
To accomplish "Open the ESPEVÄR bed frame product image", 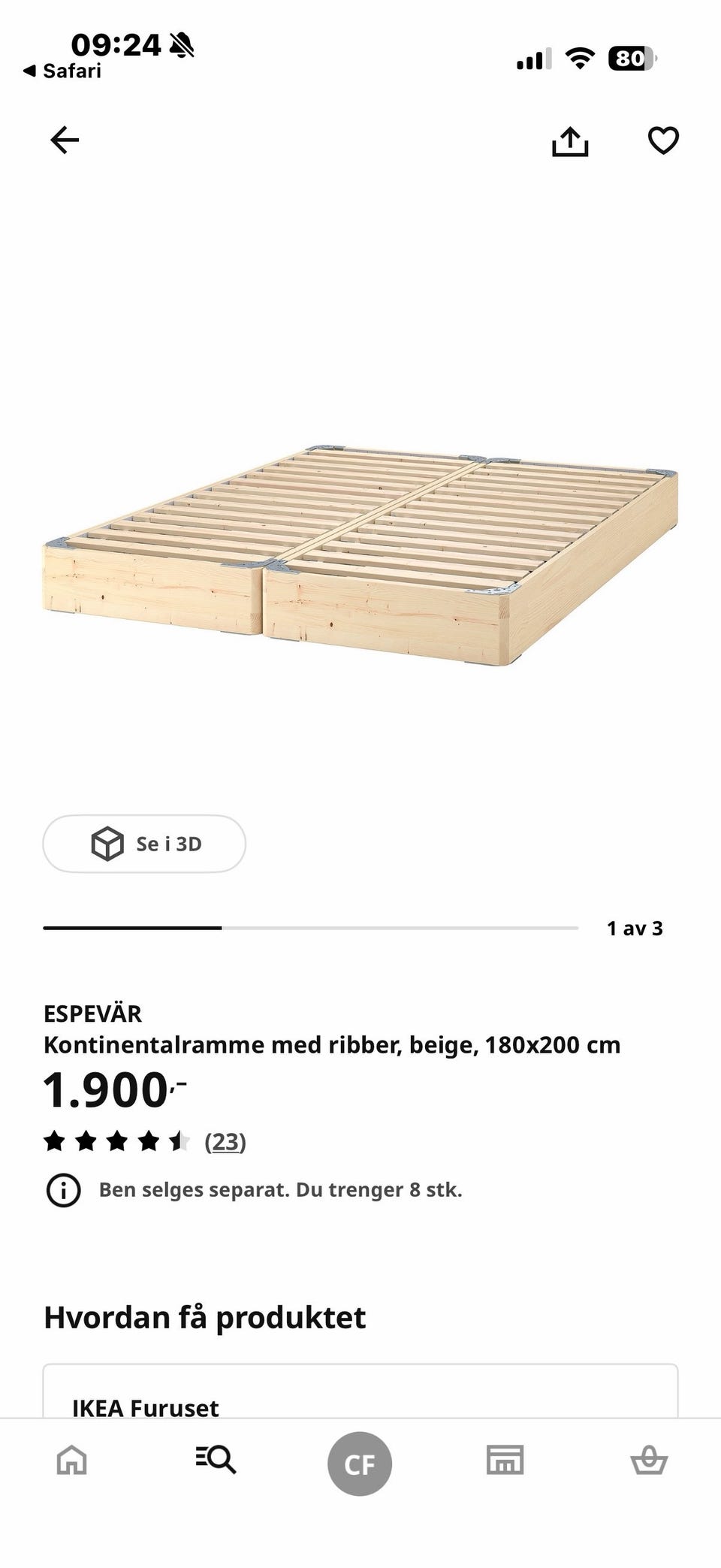I will click(360, 556).
